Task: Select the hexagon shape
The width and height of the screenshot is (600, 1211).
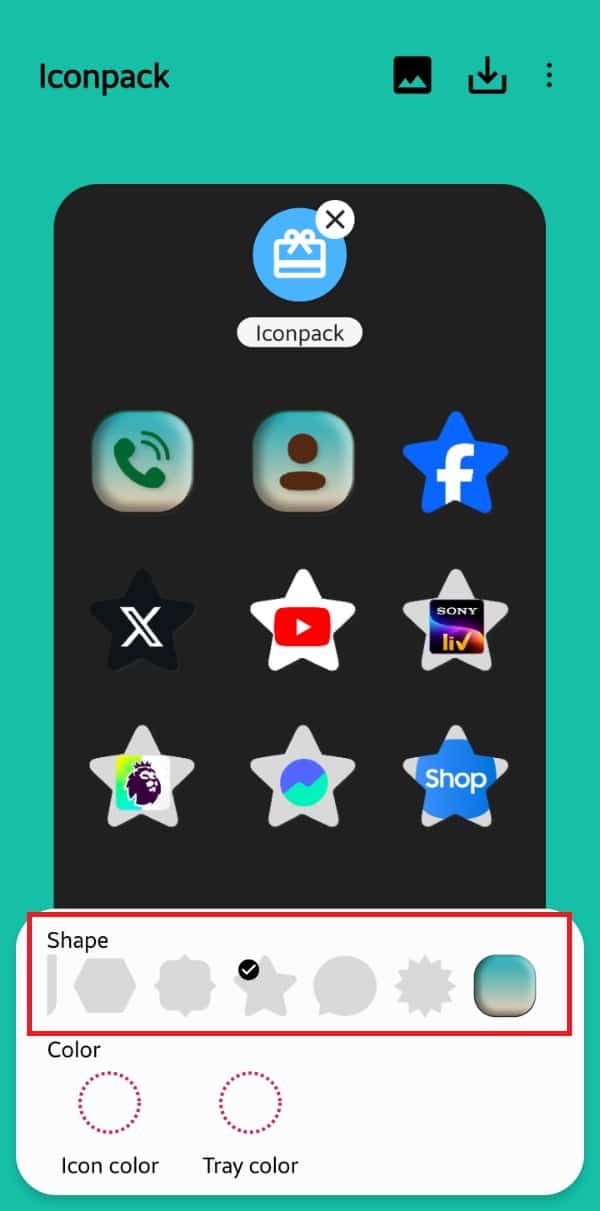Action: 105,985
